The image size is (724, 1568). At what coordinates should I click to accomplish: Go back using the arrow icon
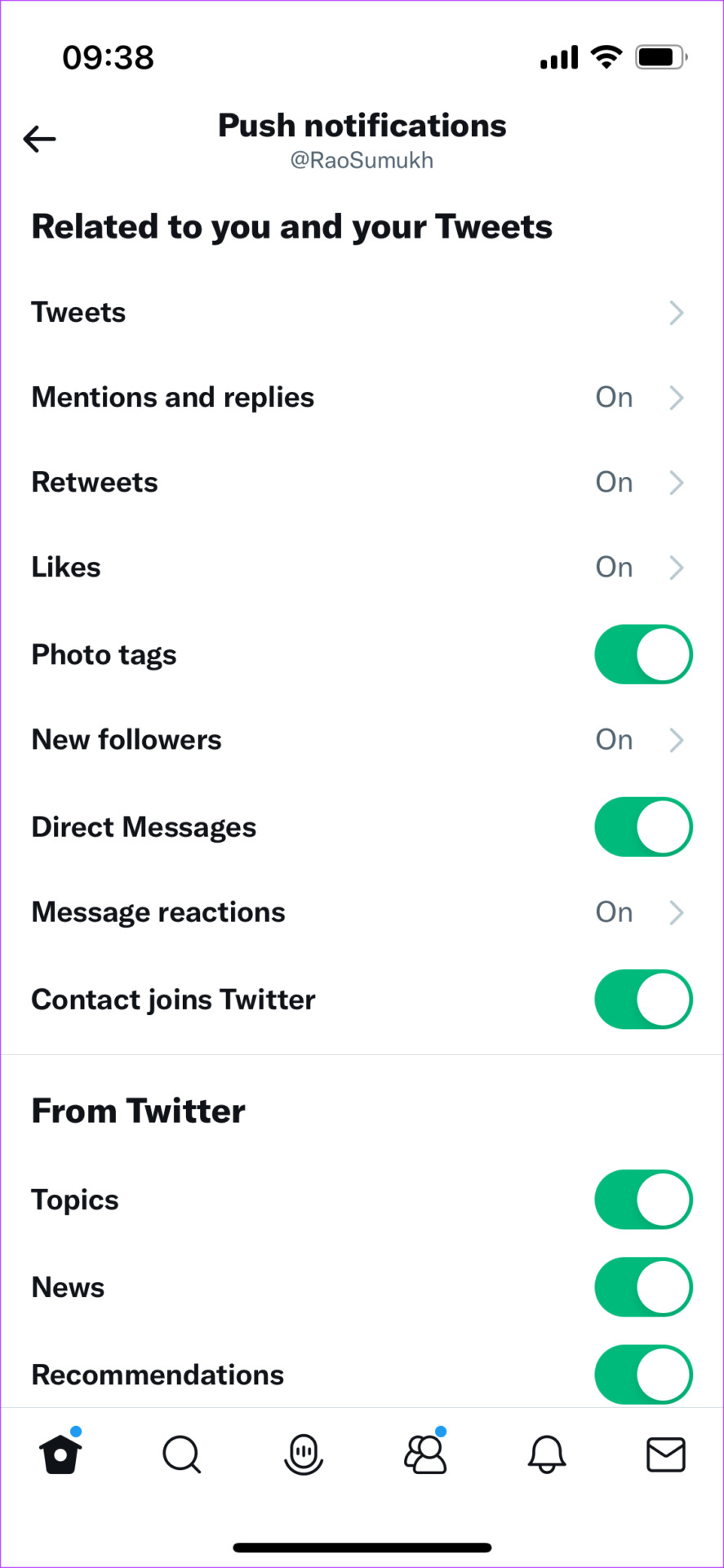coord(39,139)
